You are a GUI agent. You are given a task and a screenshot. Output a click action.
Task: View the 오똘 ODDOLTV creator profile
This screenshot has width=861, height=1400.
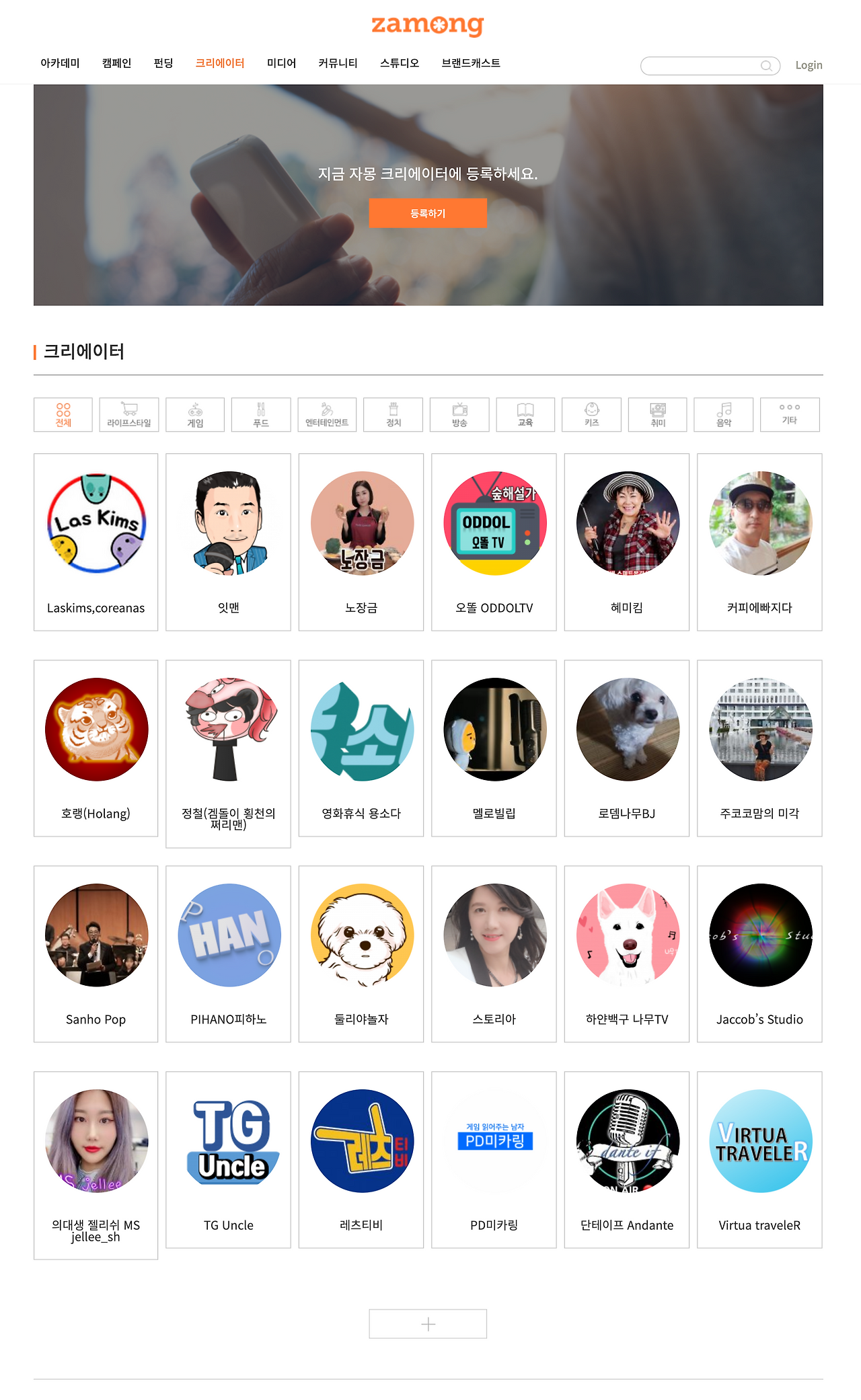494,542
